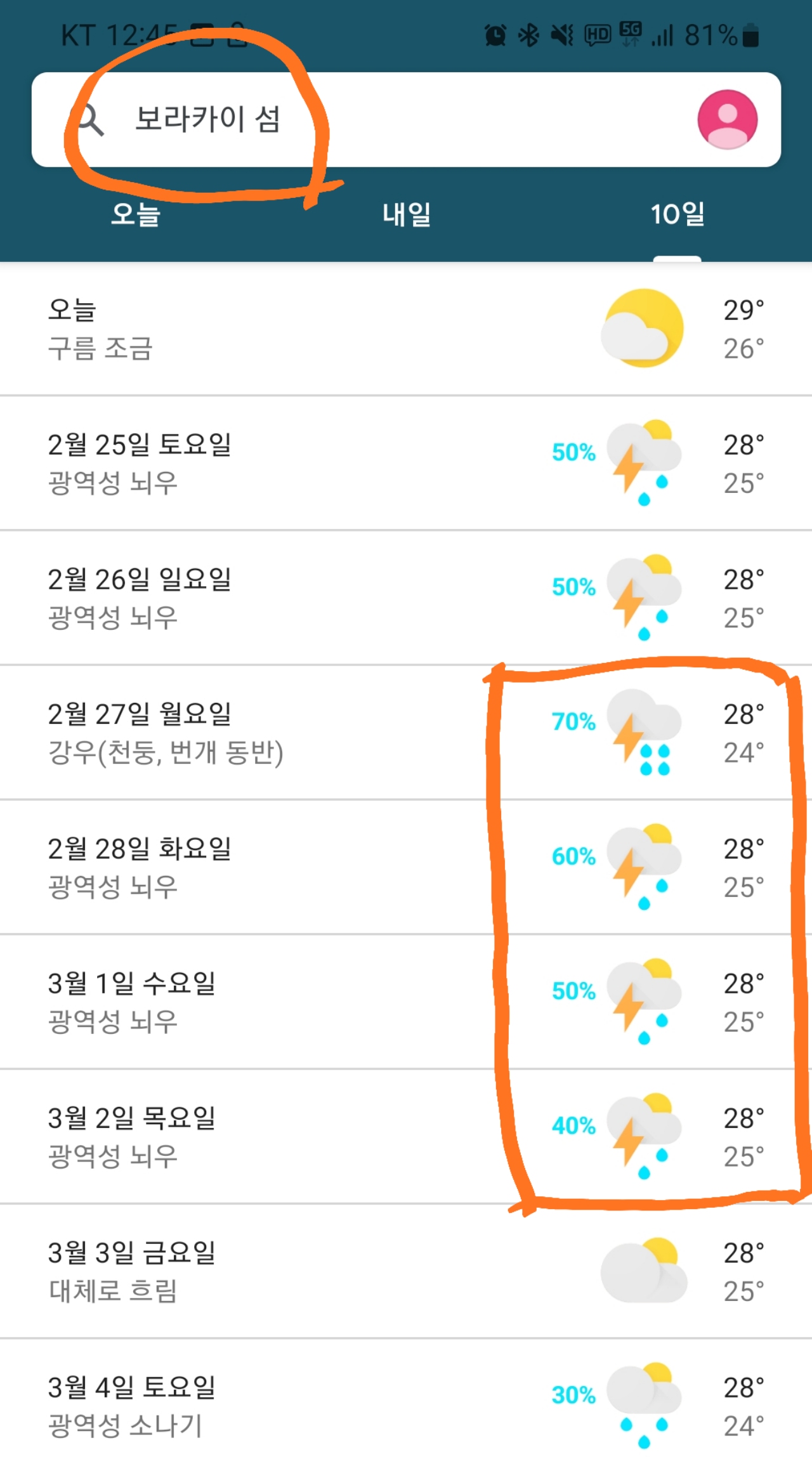Open the pink profile avatar

tap(727, 119)
